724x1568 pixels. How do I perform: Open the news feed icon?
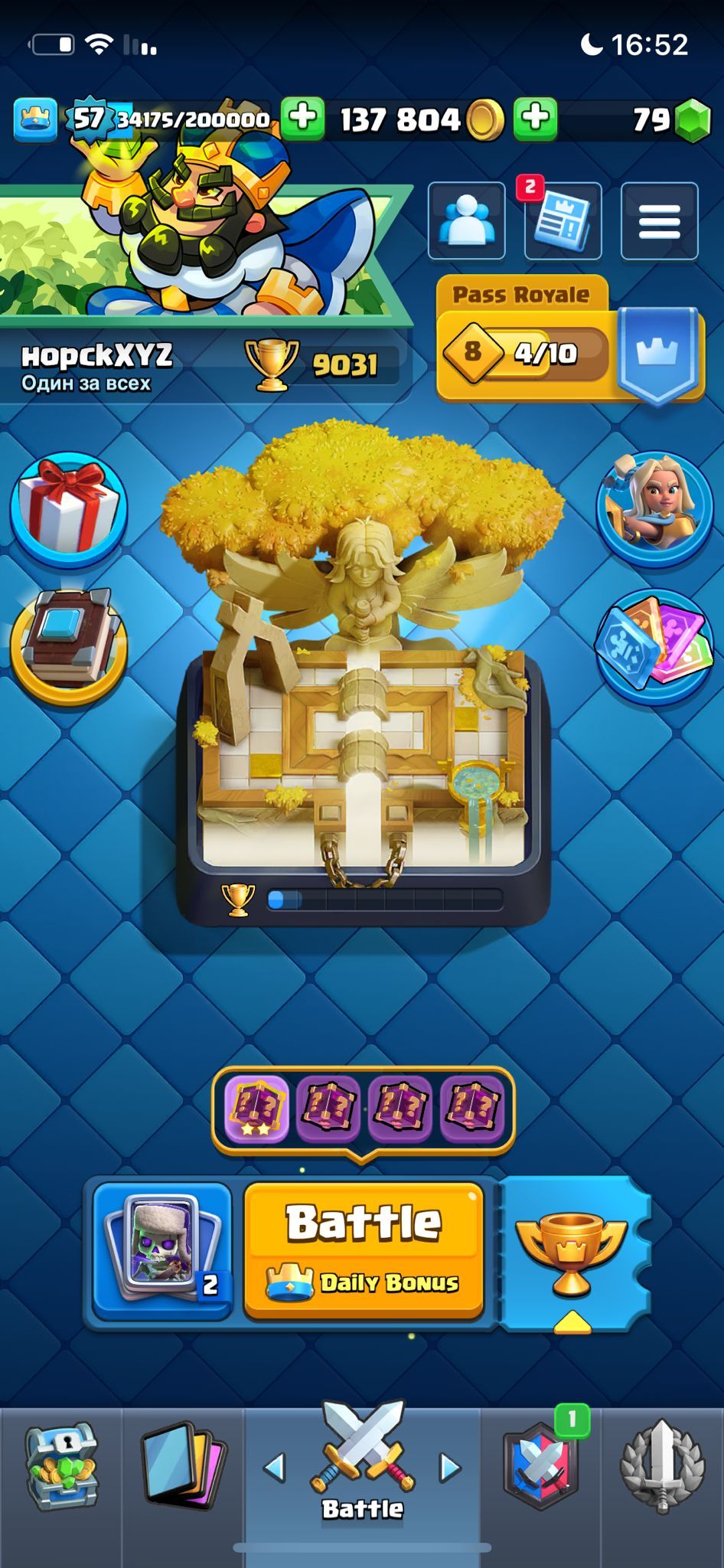pyautogui.click(x=563, y=221)
